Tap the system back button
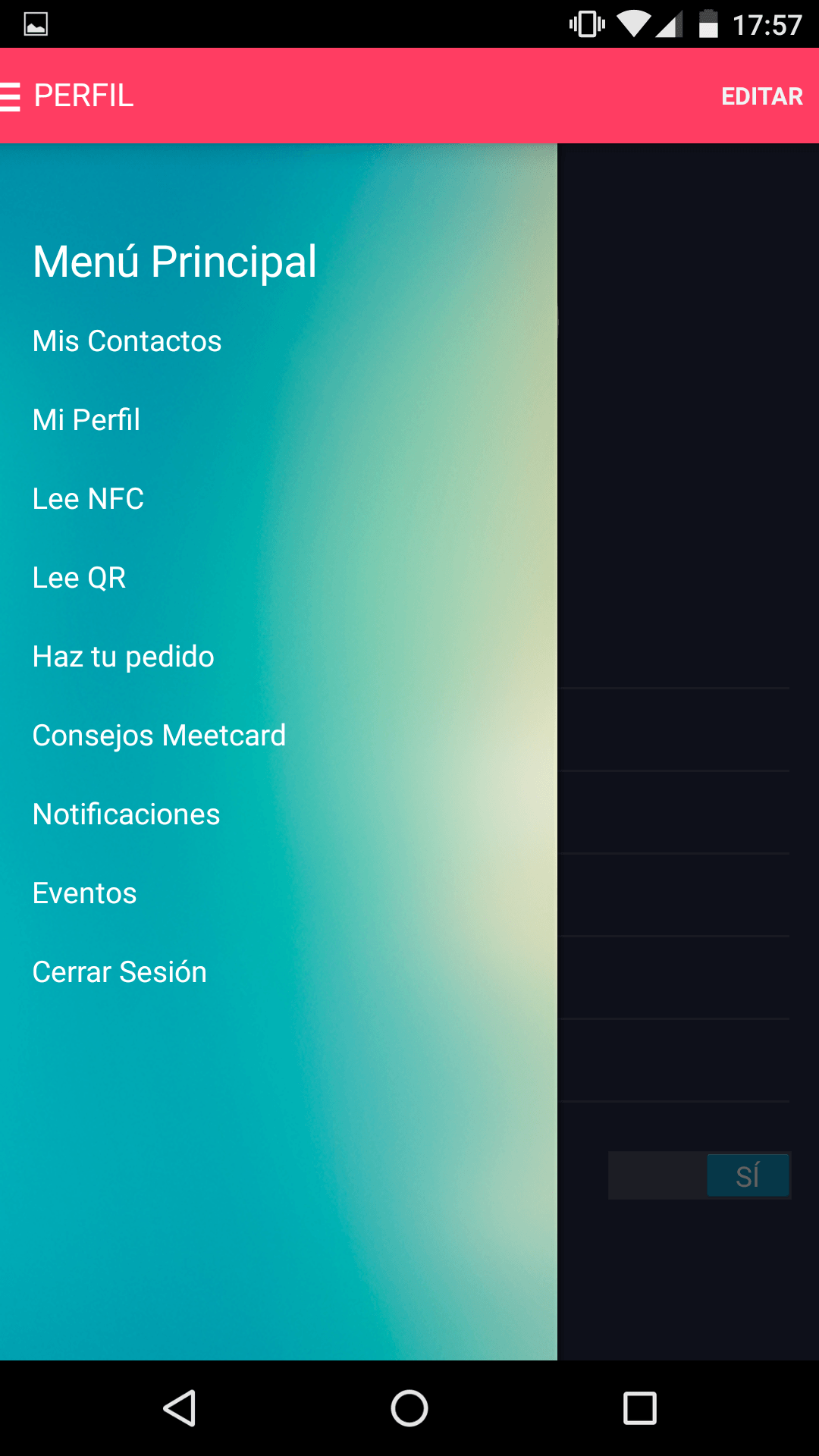819x1456 pixels. coord(180,1408)
